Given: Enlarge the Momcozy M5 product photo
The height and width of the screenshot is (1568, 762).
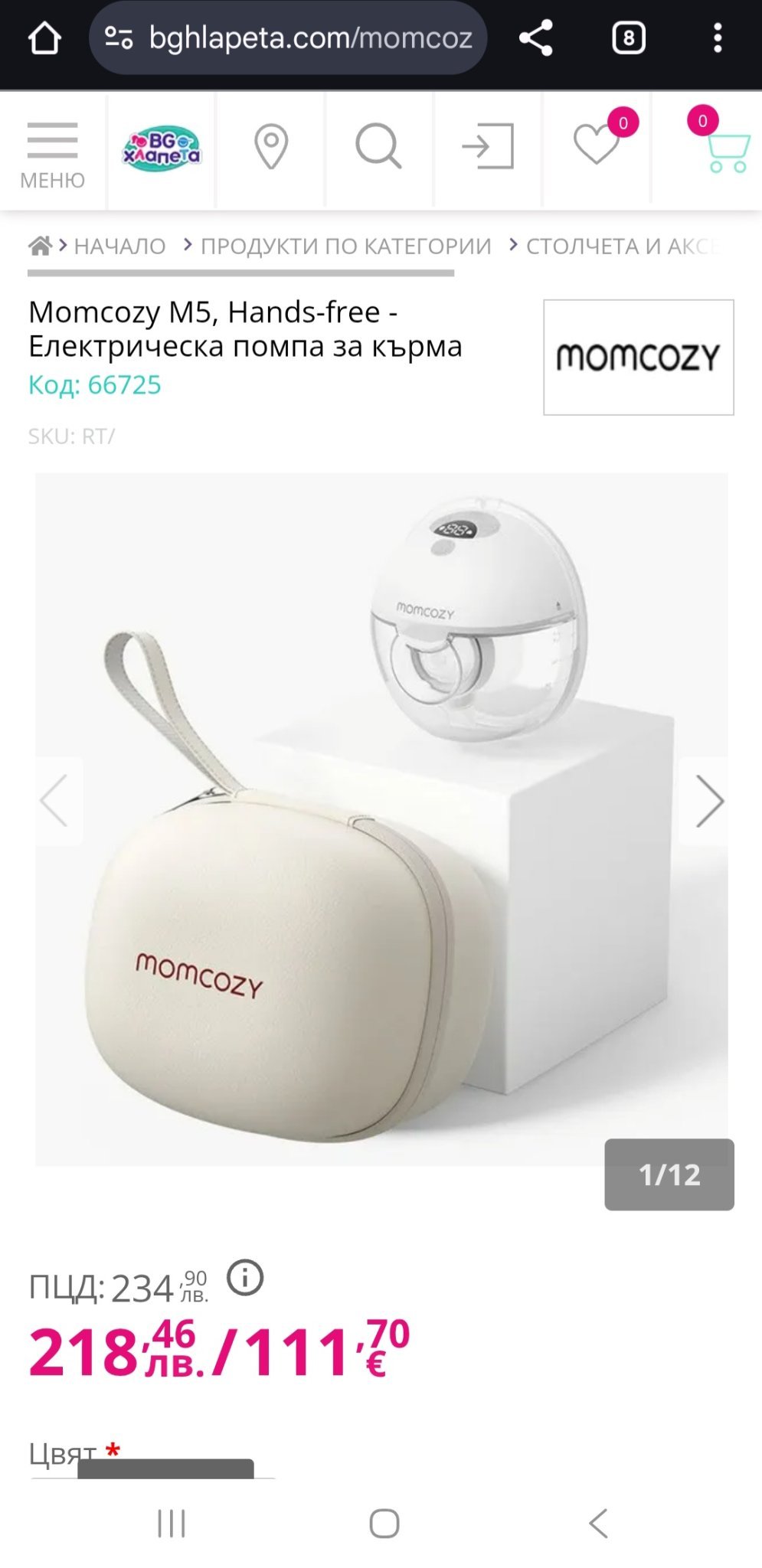Looking at the screenshot, I should point(381,819).
